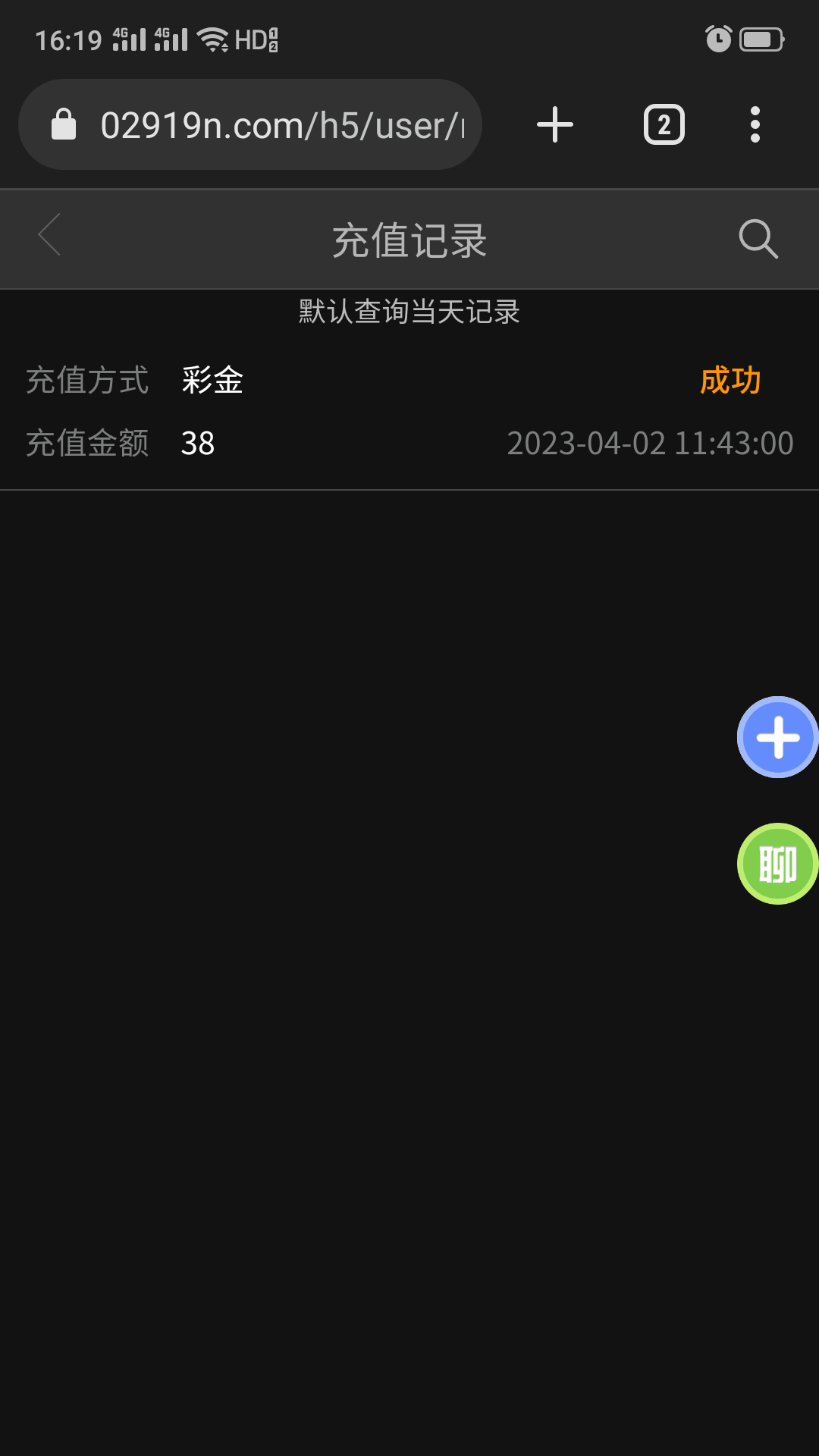Viewport: 819px width, 1456px height.
Task: Go back from the 充值记录 page
Action: tap(50, 235)
